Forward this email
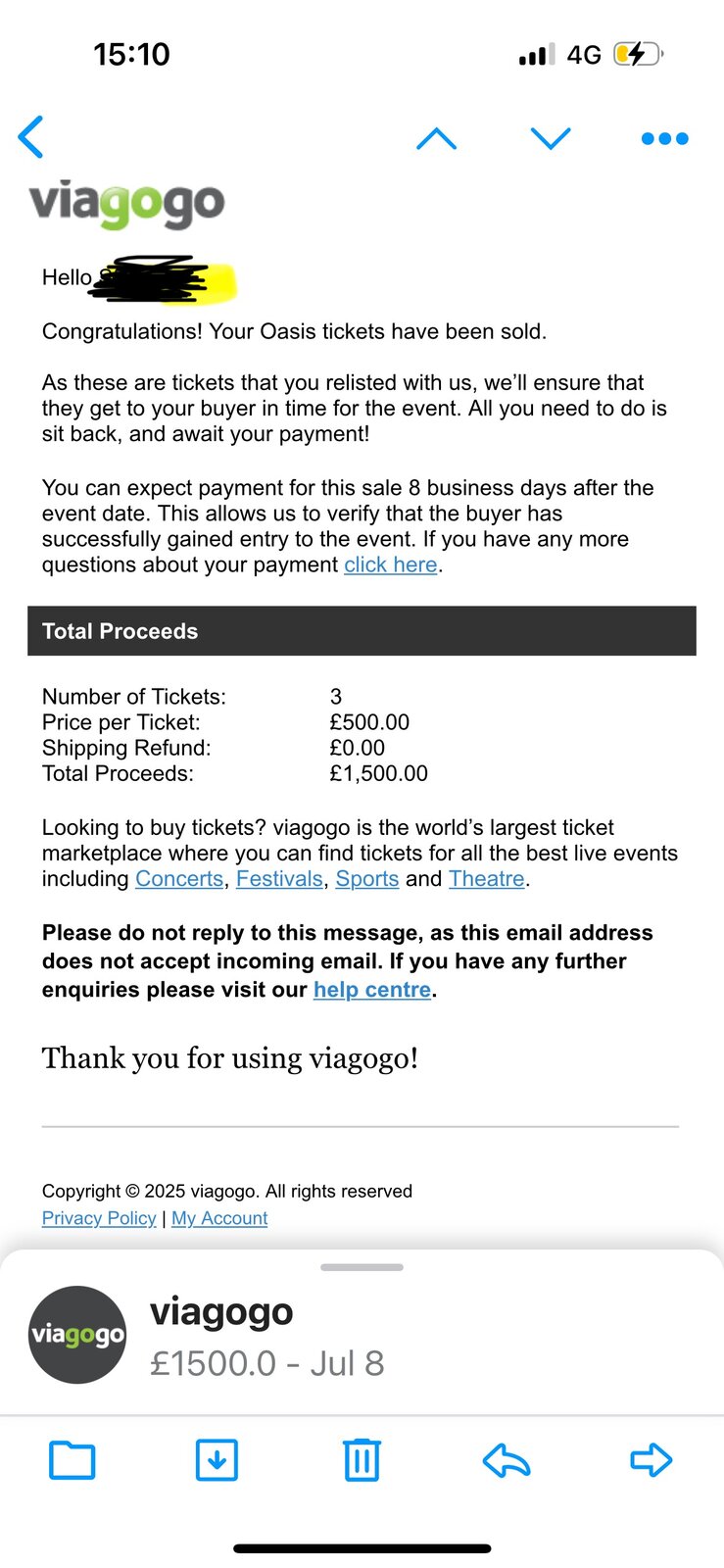This screenshot has height=1568, width=724. coord(651,1460)
